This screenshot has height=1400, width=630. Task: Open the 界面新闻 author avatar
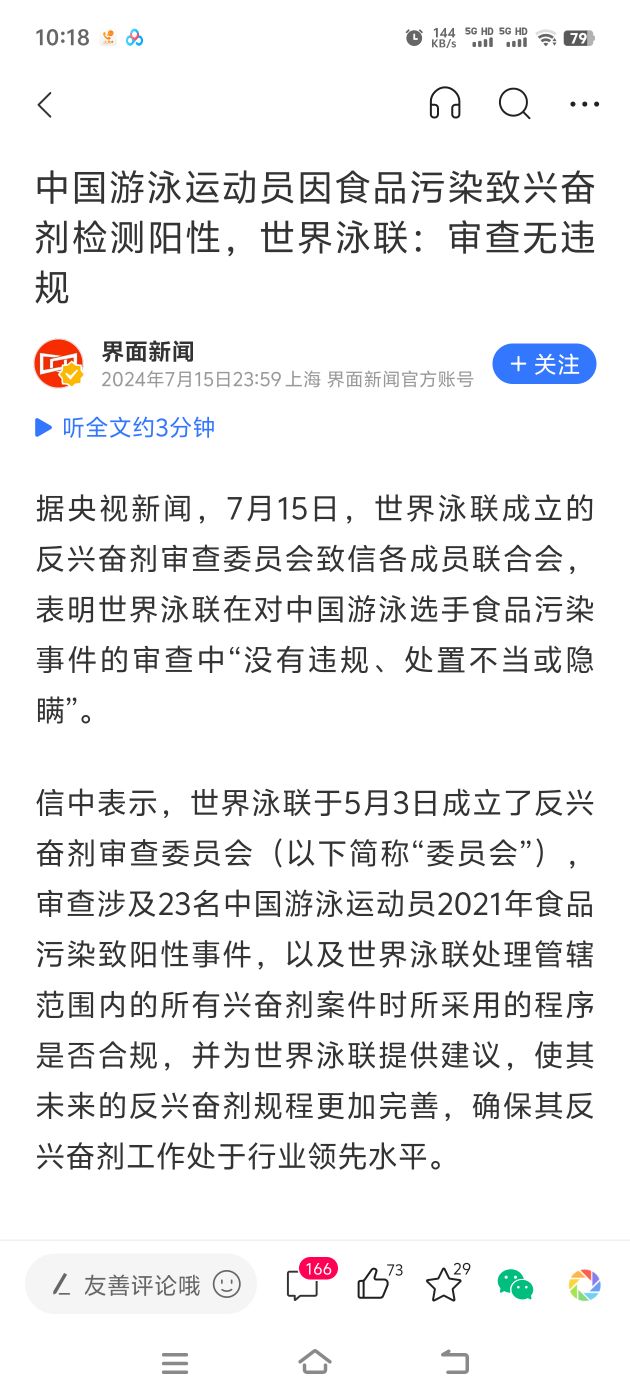59,364
